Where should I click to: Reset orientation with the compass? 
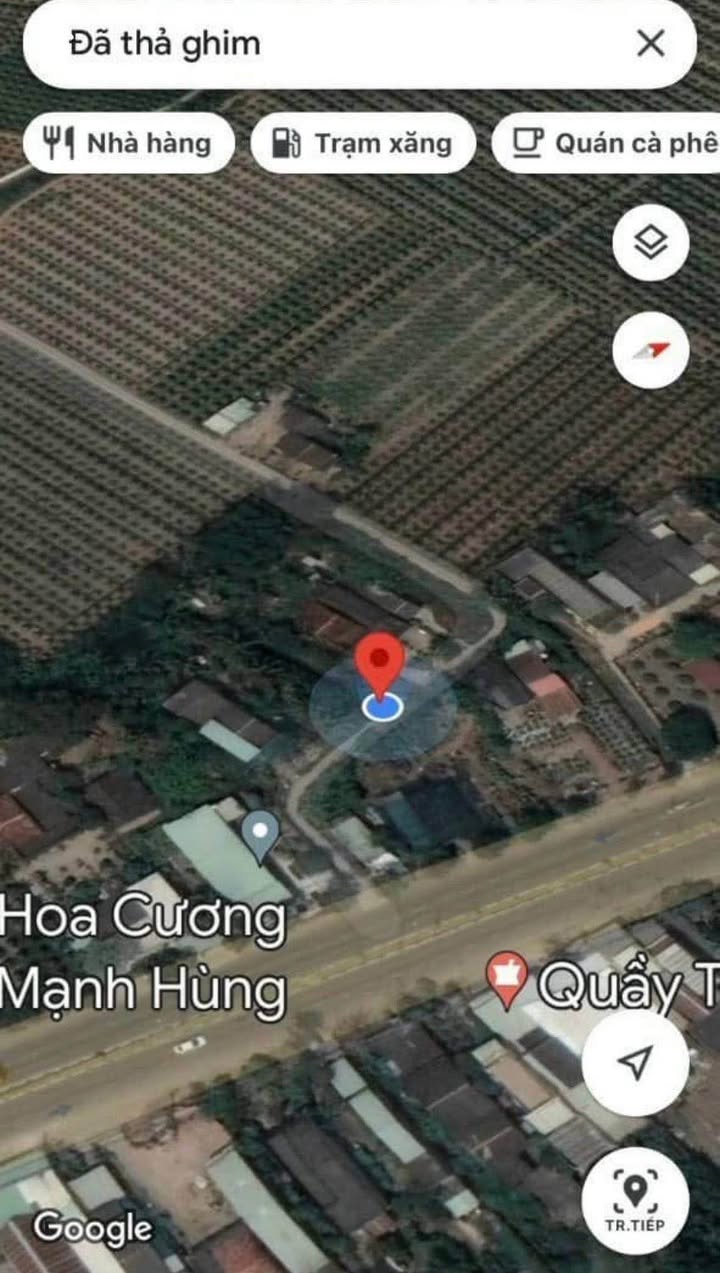[651, 350]
